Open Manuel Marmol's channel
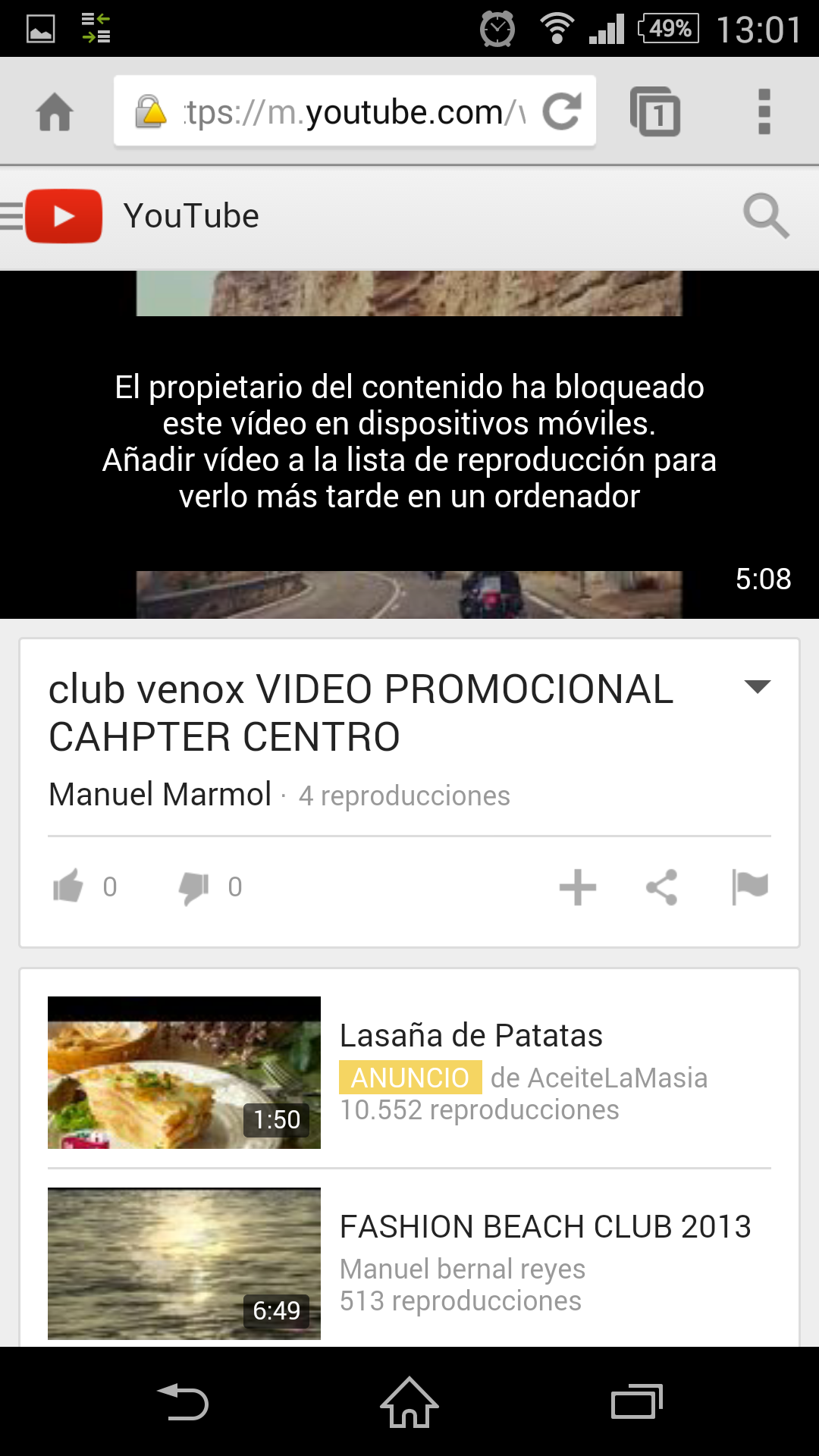819x1456 pixels. pyautogui.click(x=160, y=795)
